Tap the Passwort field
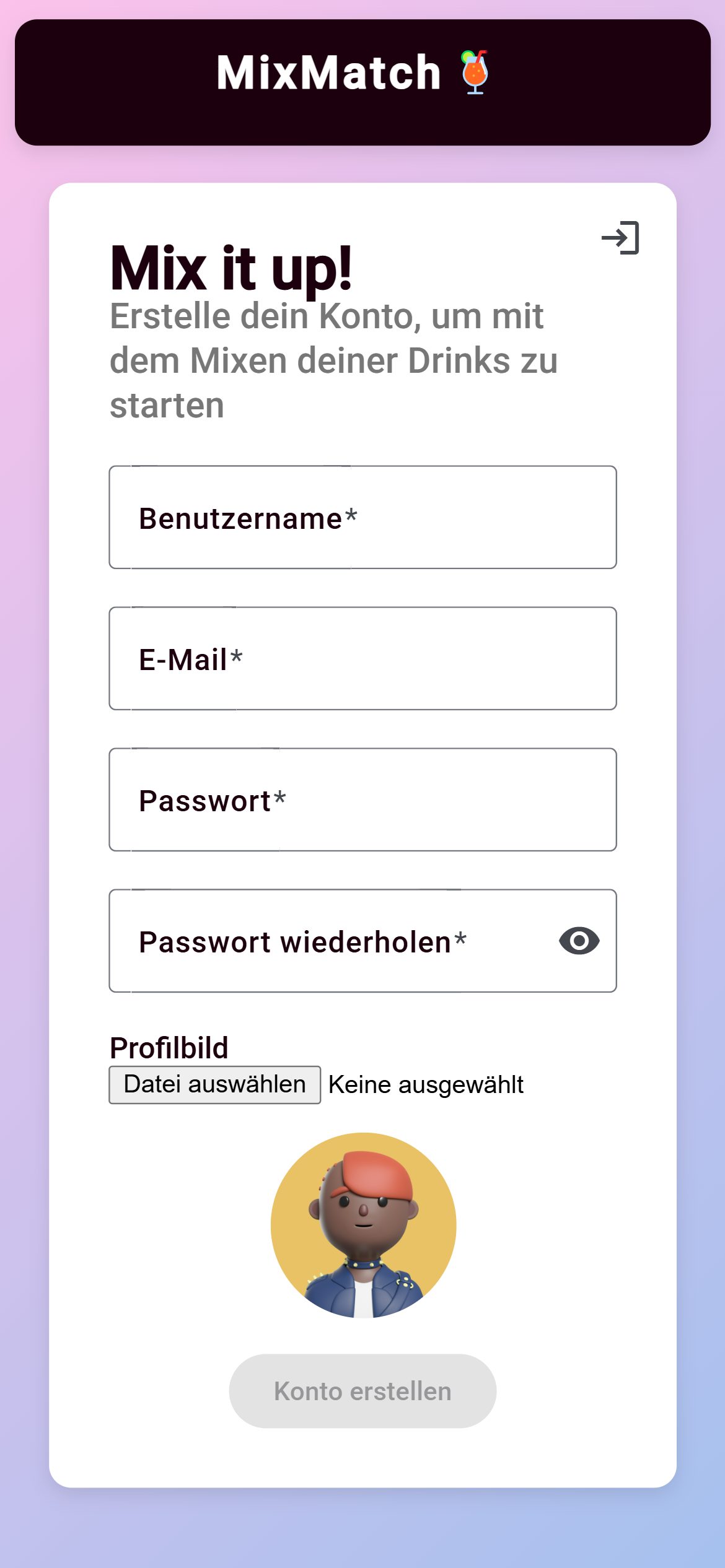Viewport: 725px width, 1568px height. click(x=362, y=799)
